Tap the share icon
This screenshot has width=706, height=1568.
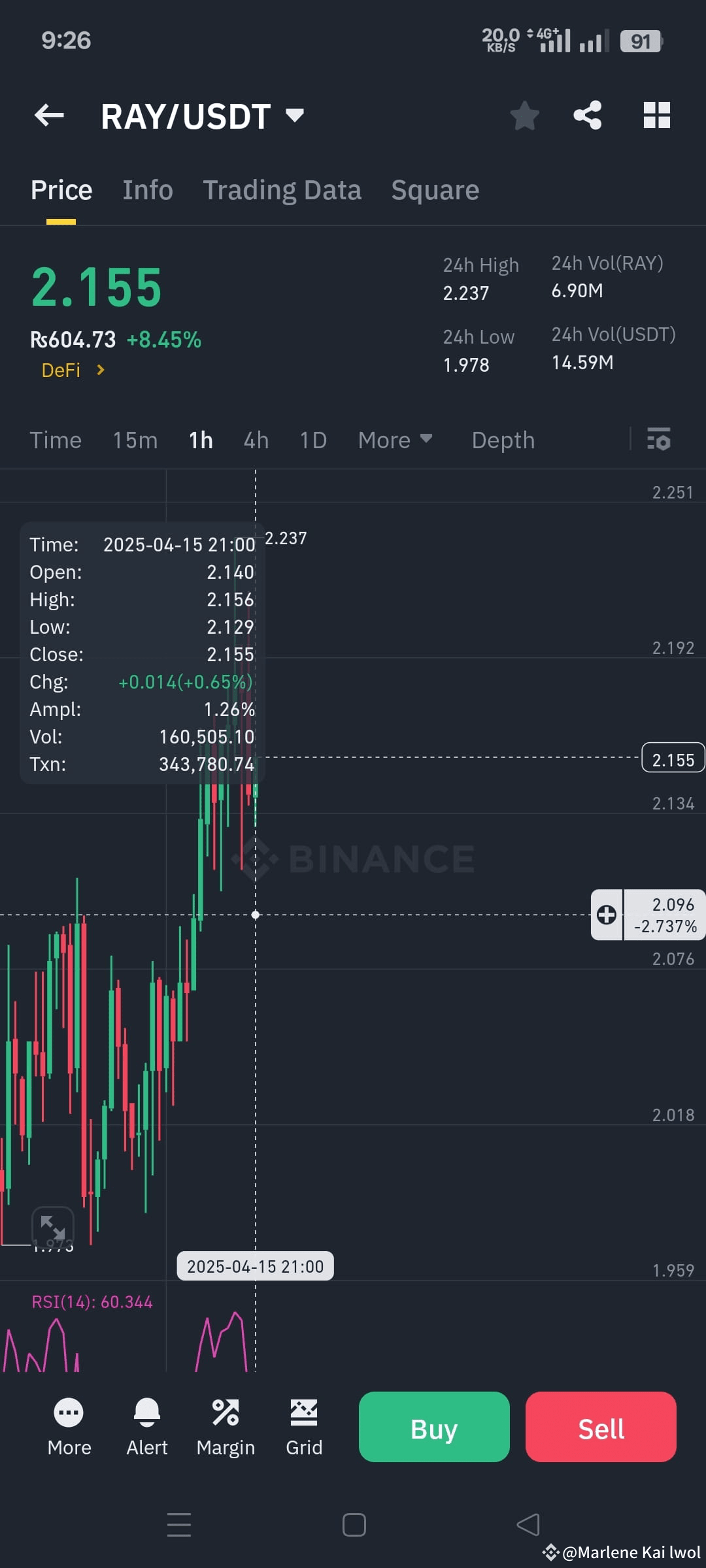point(588,115)
